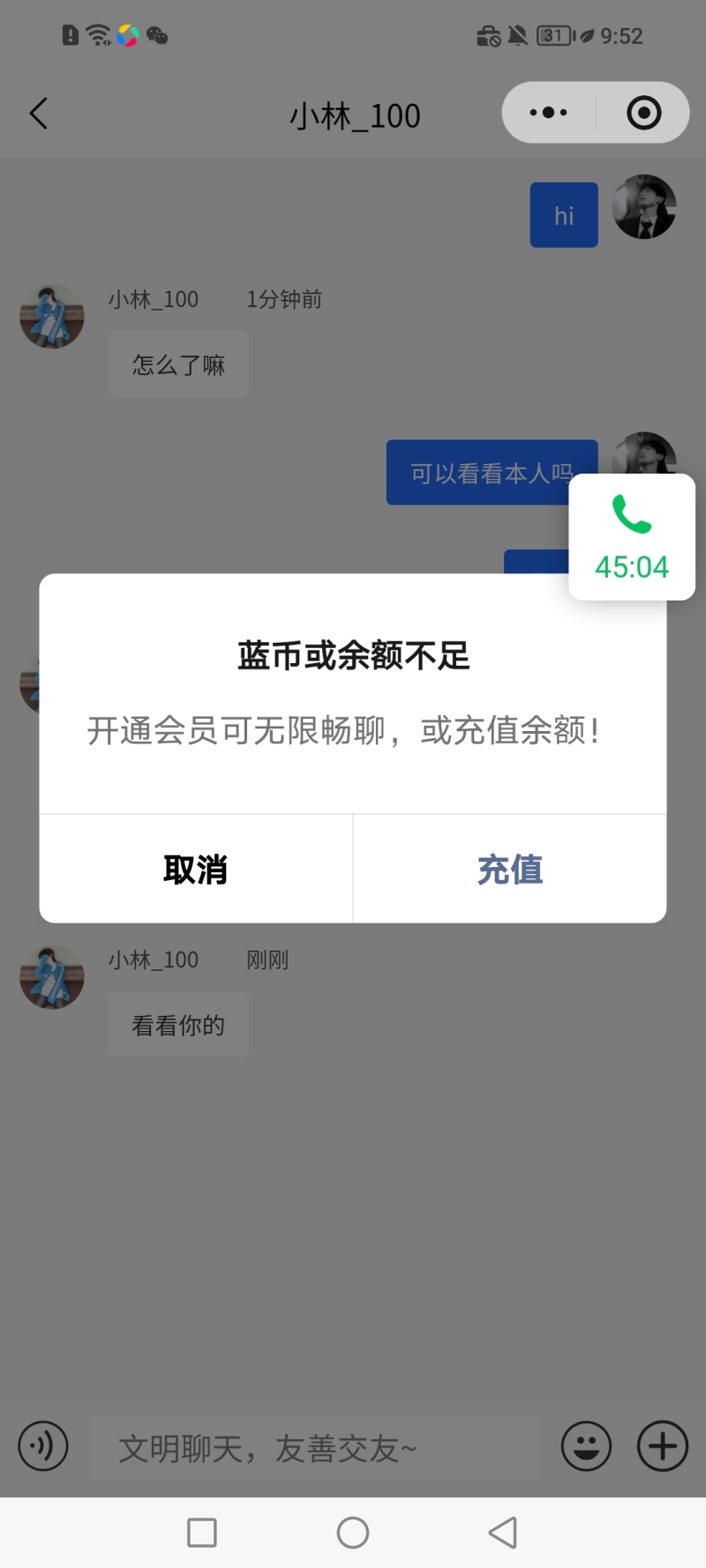Open the plus attachment menu
Image resolution: width=706 pixels, height=1568 pixels.
pos(663,1446)
